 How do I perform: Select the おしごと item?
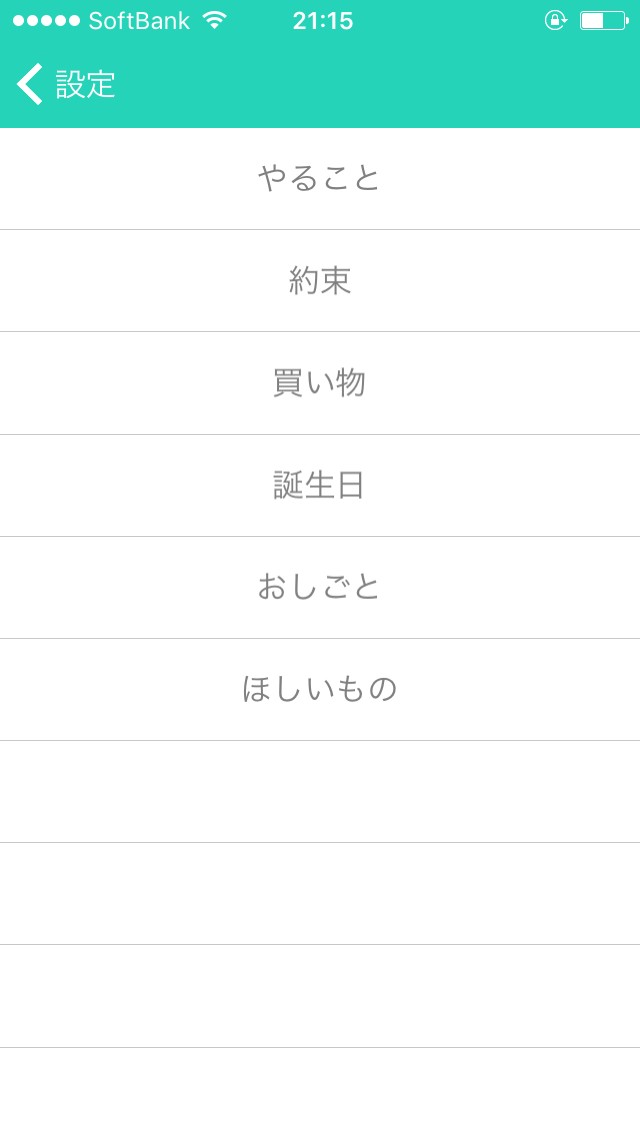(320, 588)
